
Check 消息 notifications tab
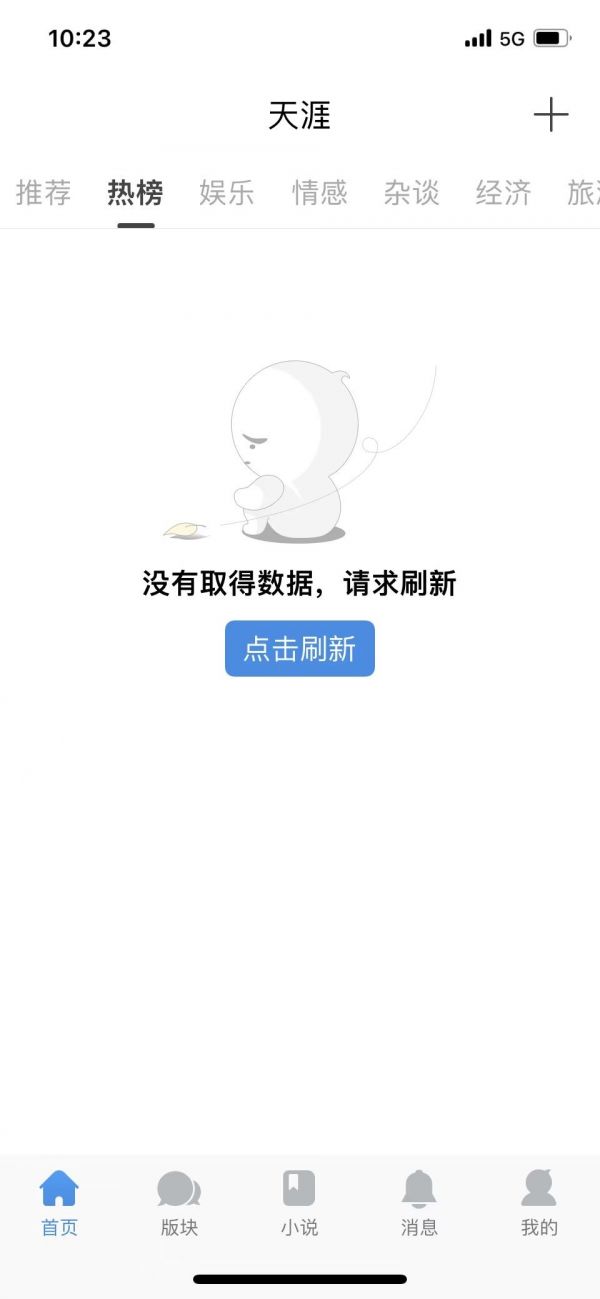[419, 1203]
